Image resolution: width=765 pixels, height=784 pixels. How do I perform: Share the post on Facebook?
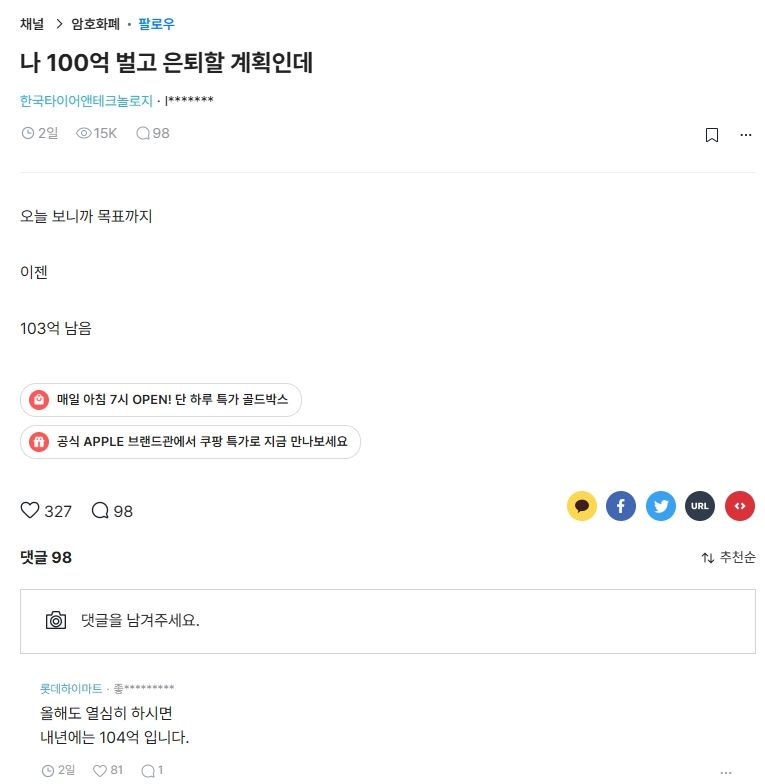621,506
